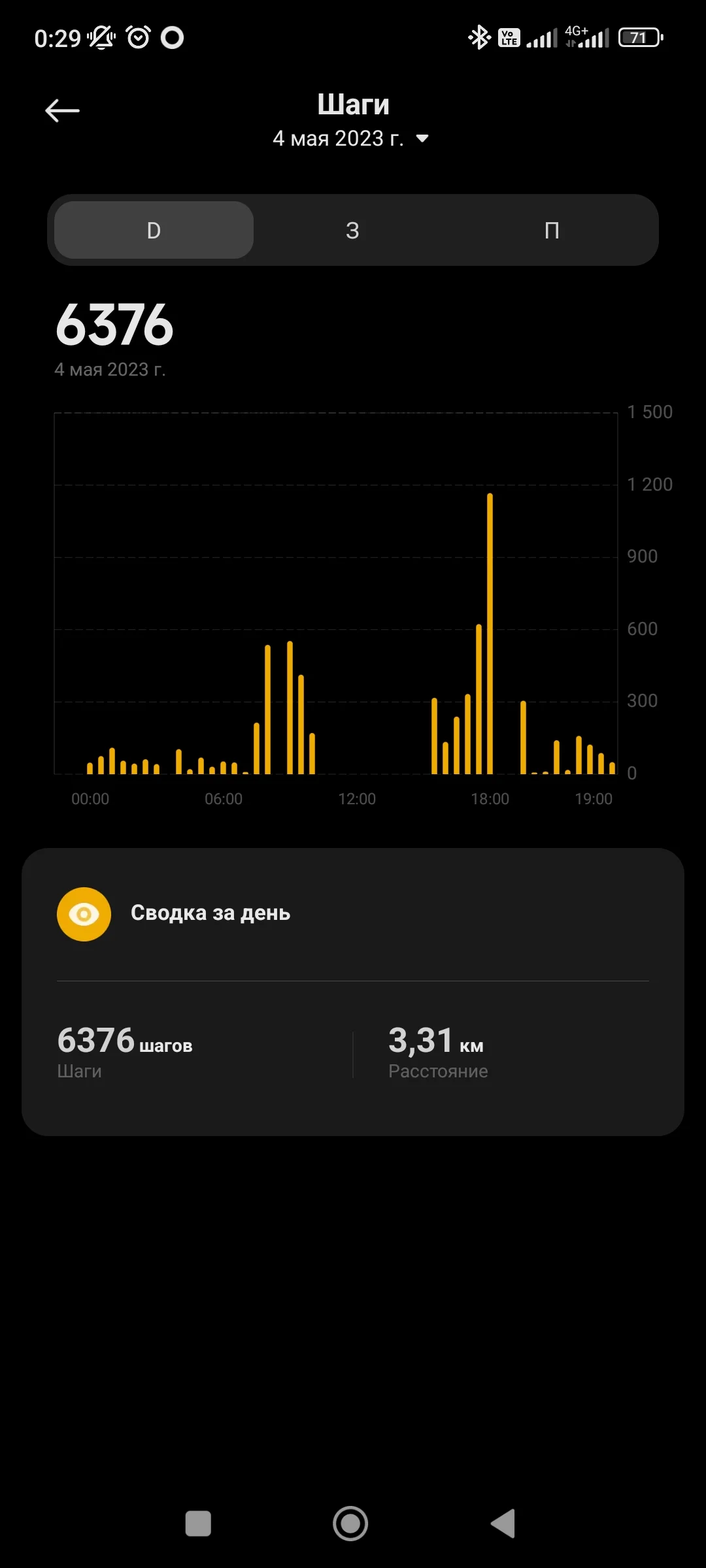Expand the date dropdown under Шаги title

click(x=353, y=139)
